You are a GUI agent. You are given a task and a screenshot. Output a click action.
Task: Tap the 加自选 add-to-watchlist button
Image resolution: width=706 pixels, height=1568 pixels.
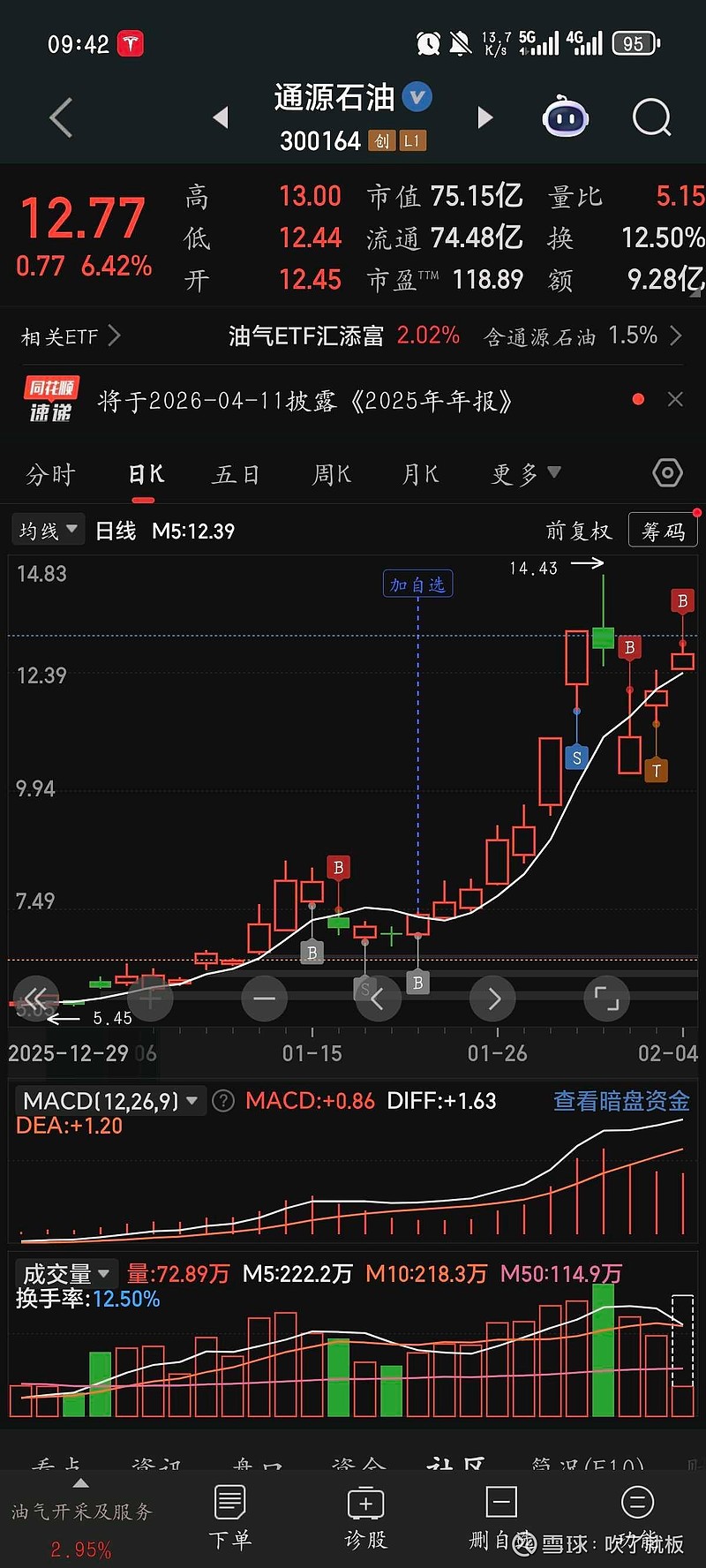click(x=417, y=583)
